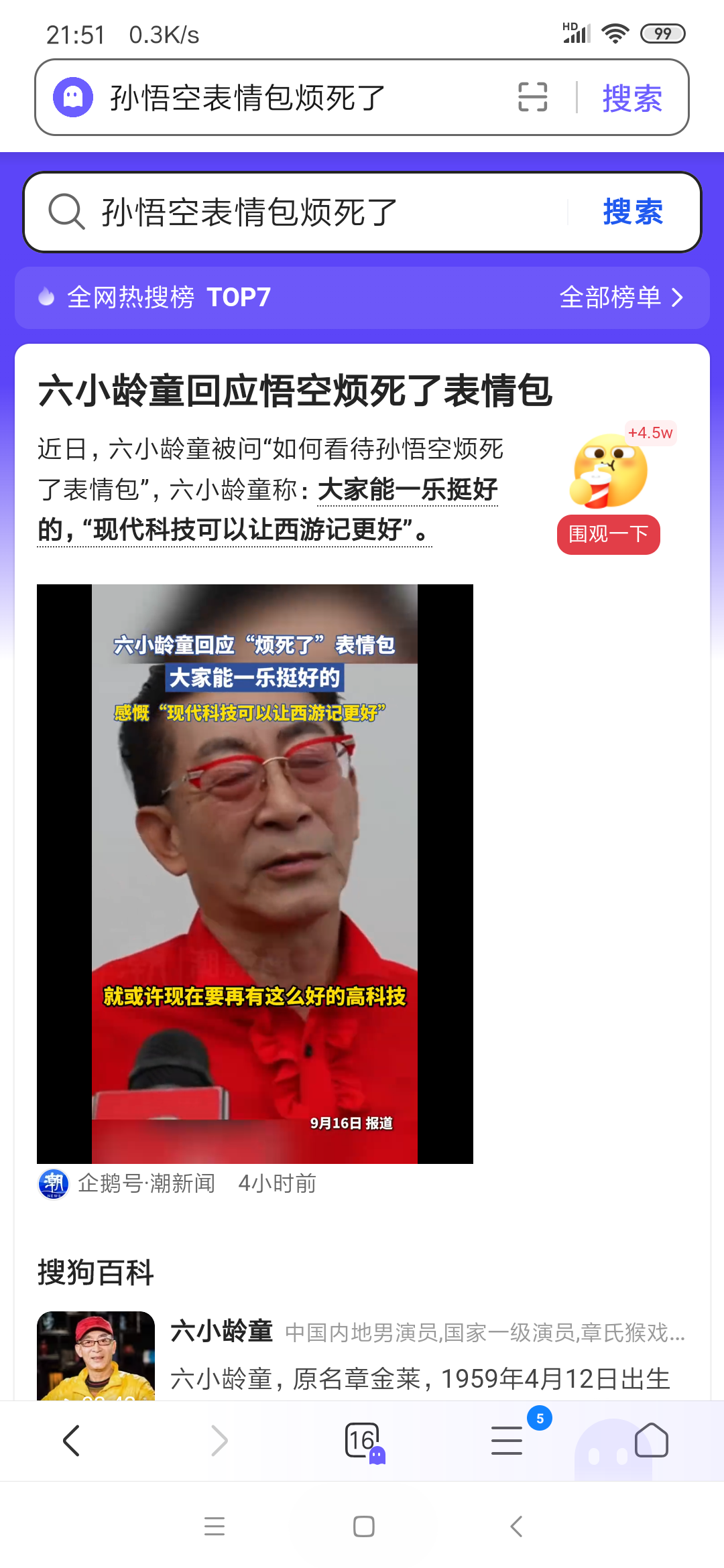Screen dimensions: 724x1568
Task: Open the browser menu with 5 badge
Action: (507, 1441)
